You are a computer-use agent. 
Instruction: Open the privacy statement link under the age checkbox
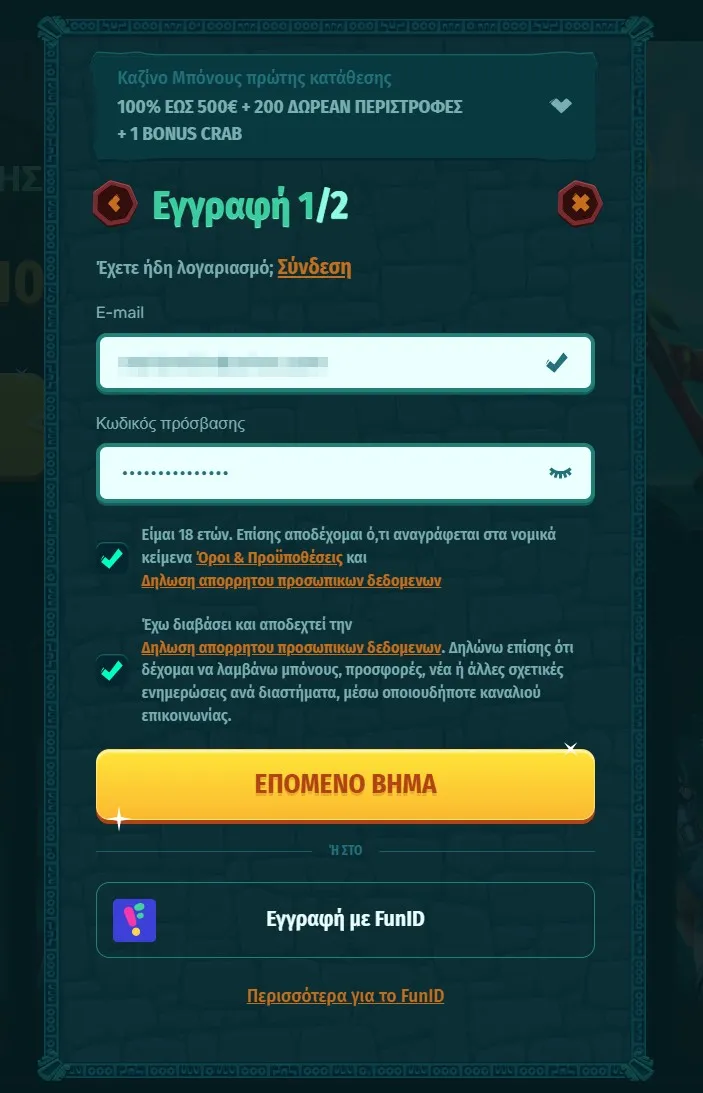[291, 580]
